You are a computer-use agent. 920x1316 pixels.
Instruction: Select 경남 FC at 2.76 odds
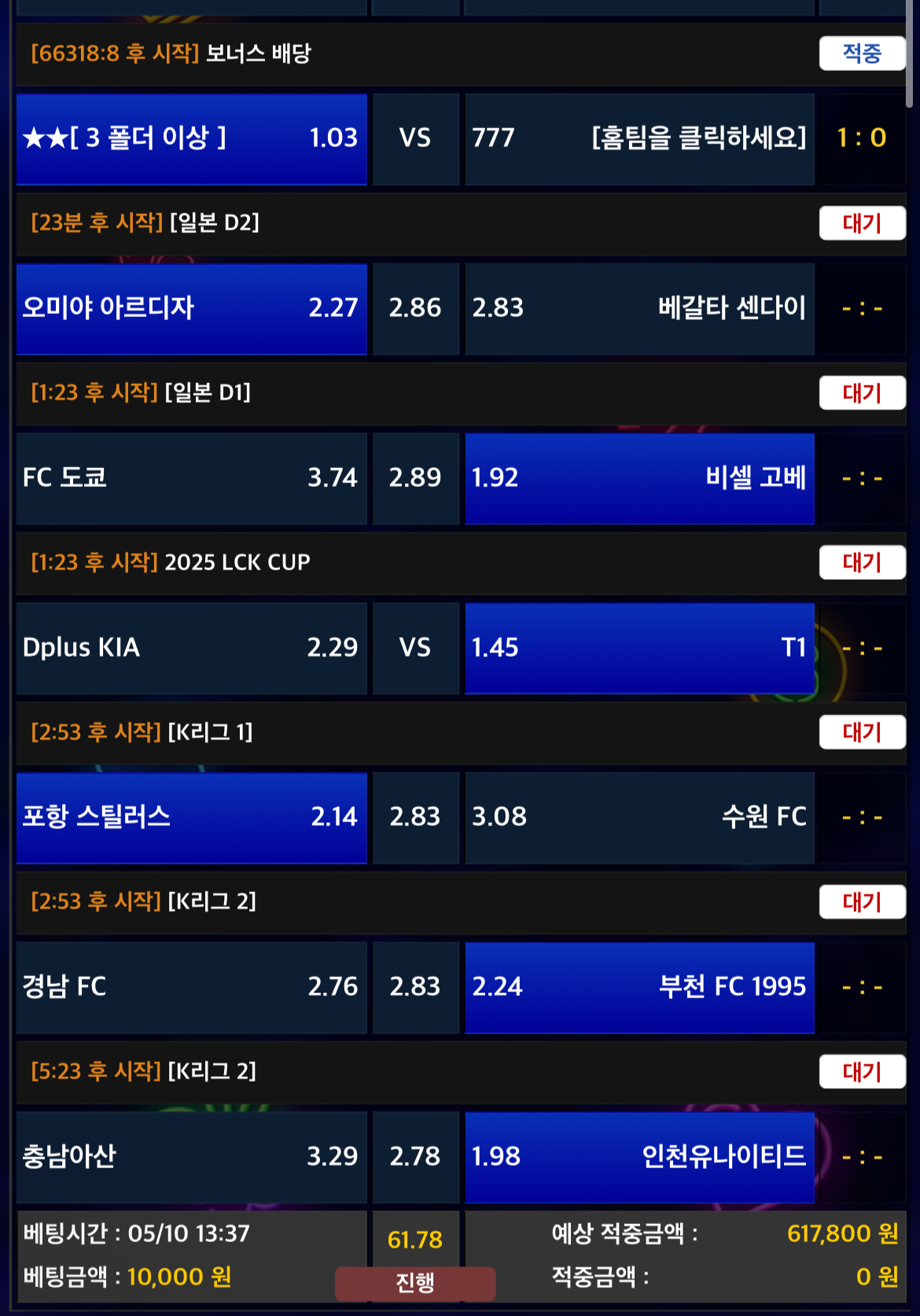192,987
